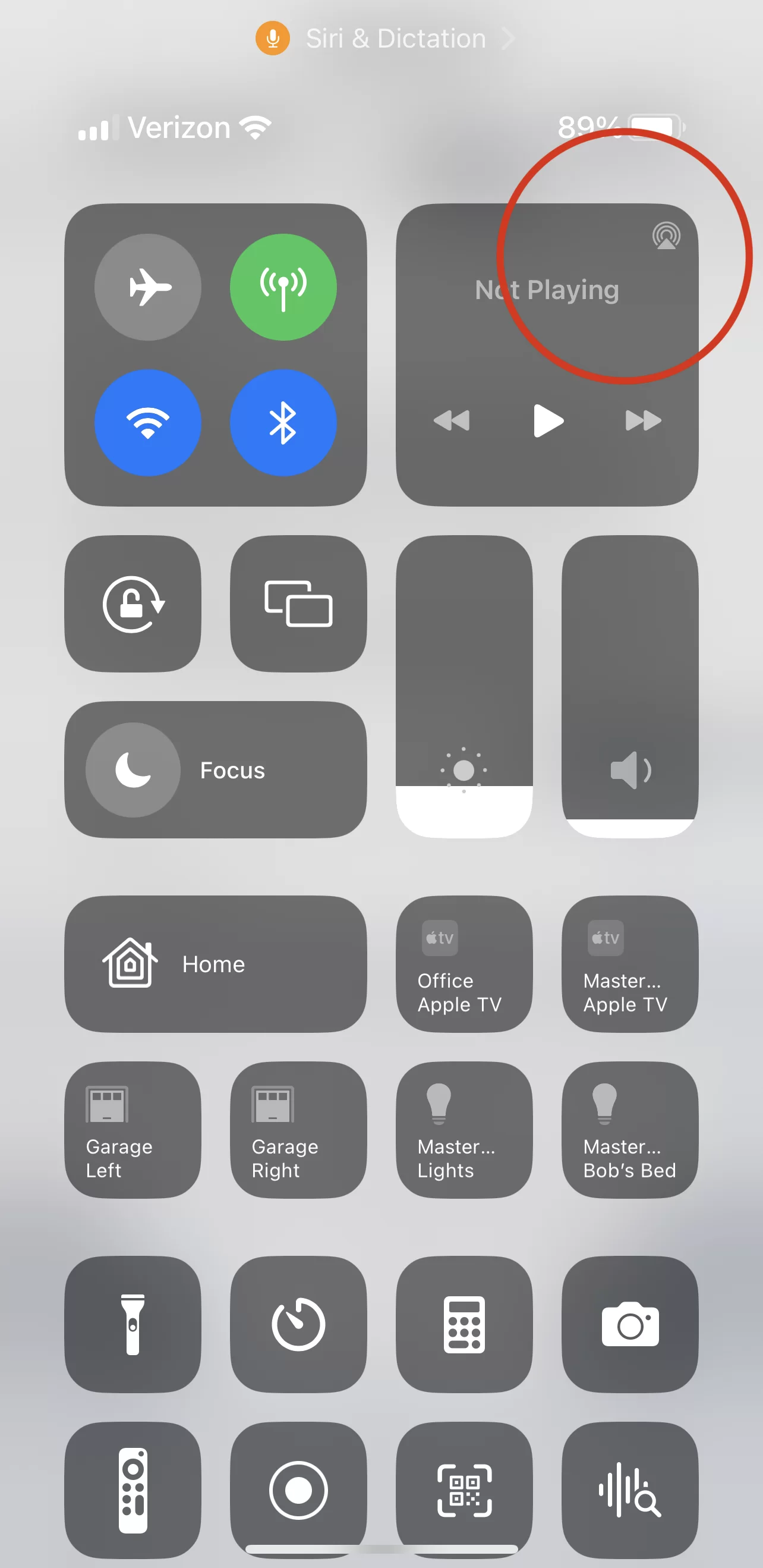Disable Wi-Fi from Control Center

point(148,422)
